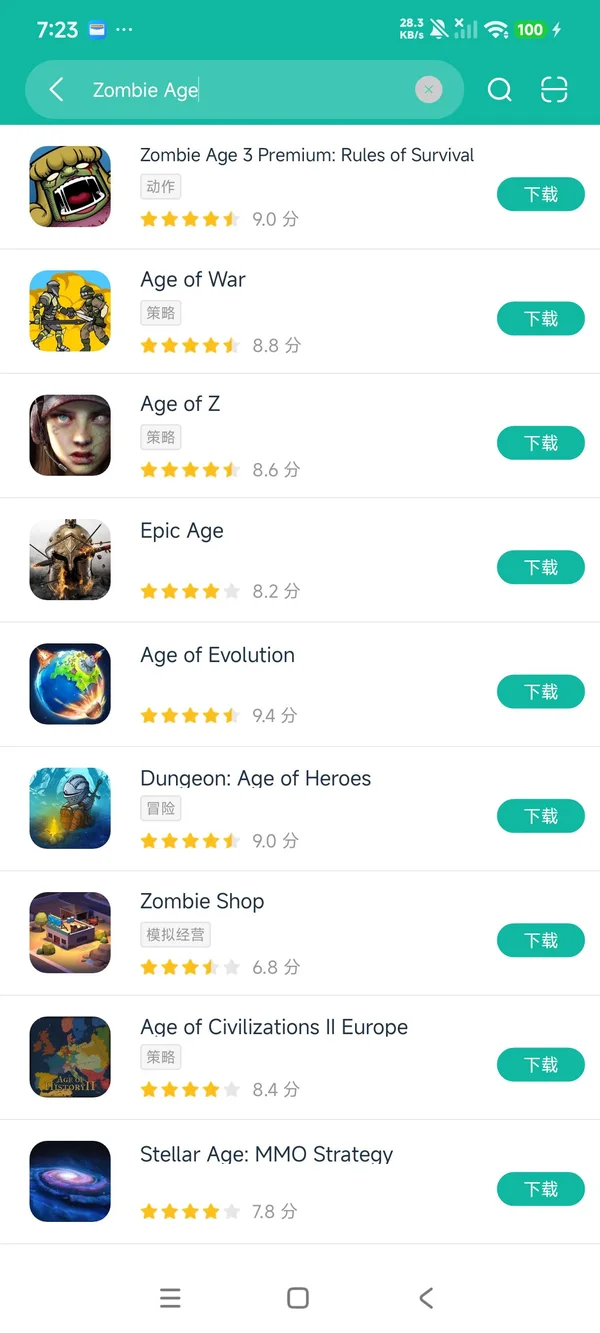View Age of Z app page
This screenshot has width=600, height=1333.
(180, 405)
